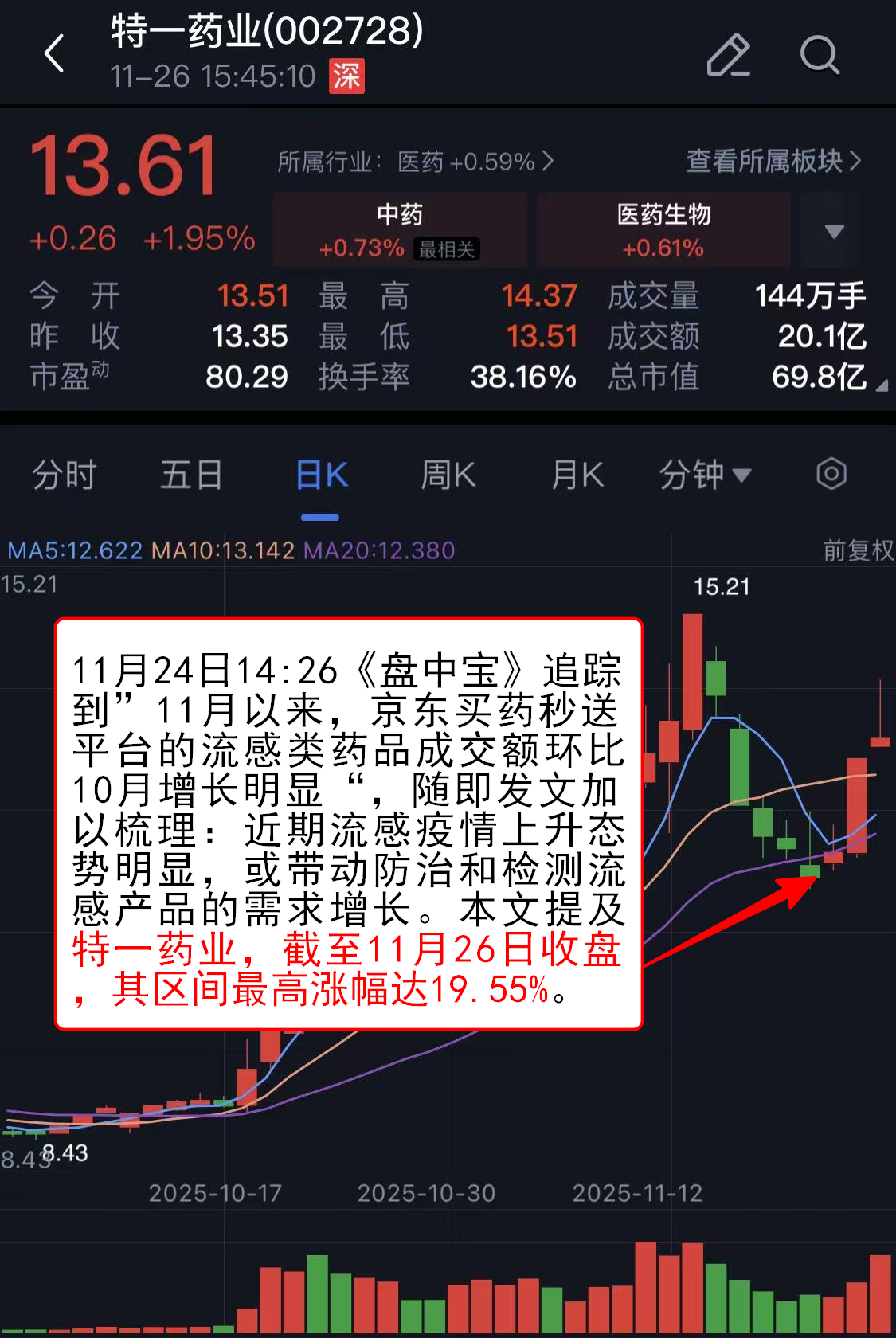Switch to the 周K chart tab
The image size is (896, 1338).
pos(448,475)
